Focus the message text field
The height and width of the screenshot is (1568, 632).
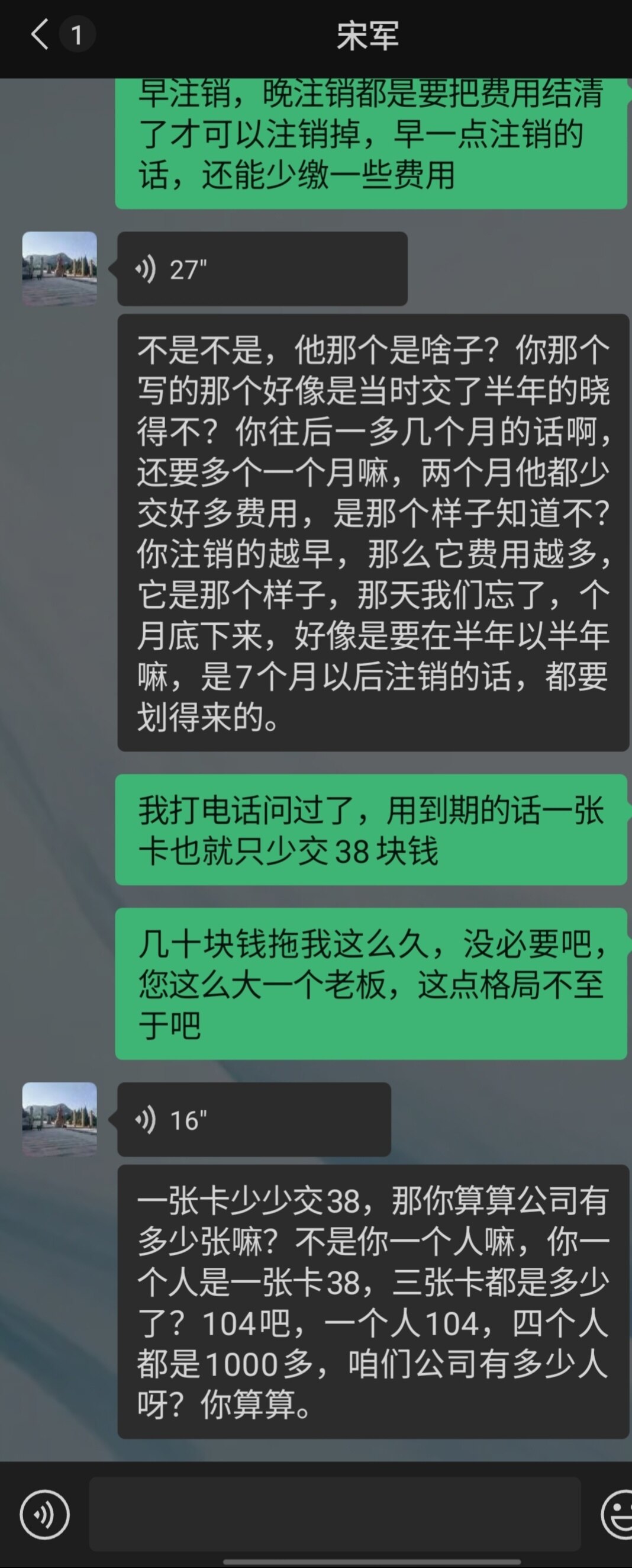pyautogui.click(x=334, y=1514)
